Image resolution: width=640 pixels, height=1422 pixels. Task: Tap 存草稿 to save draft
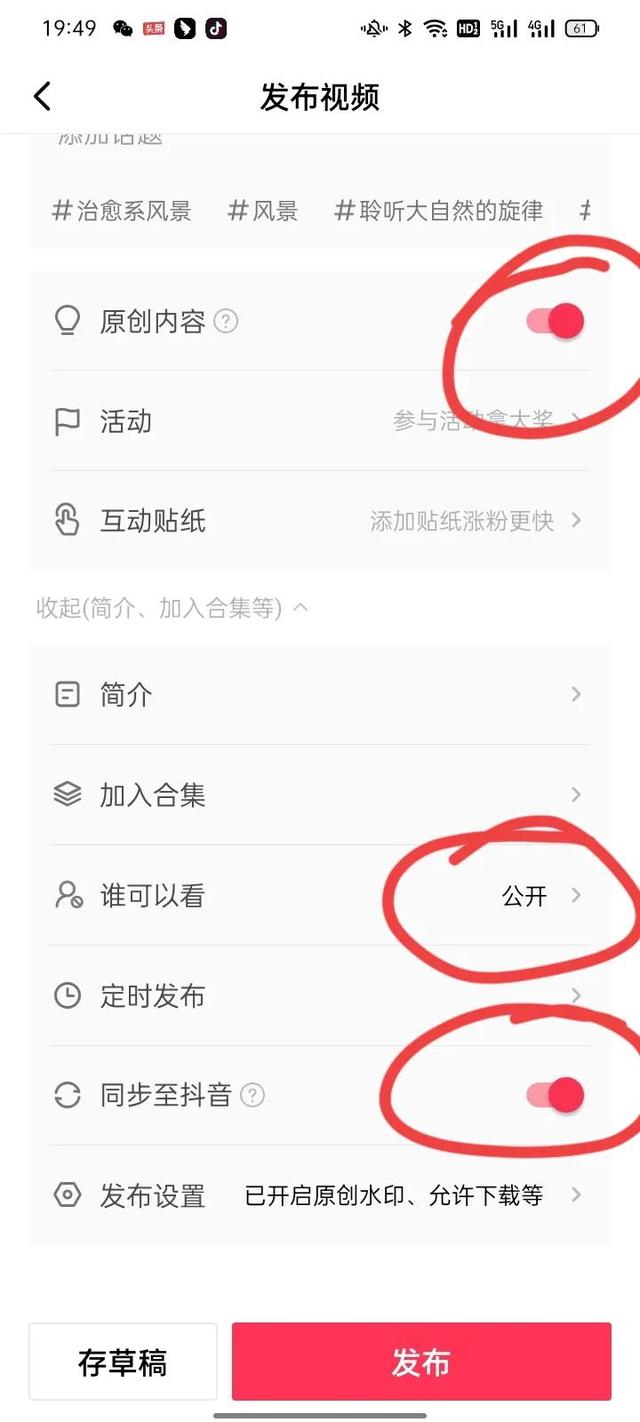coord(123,1362)
